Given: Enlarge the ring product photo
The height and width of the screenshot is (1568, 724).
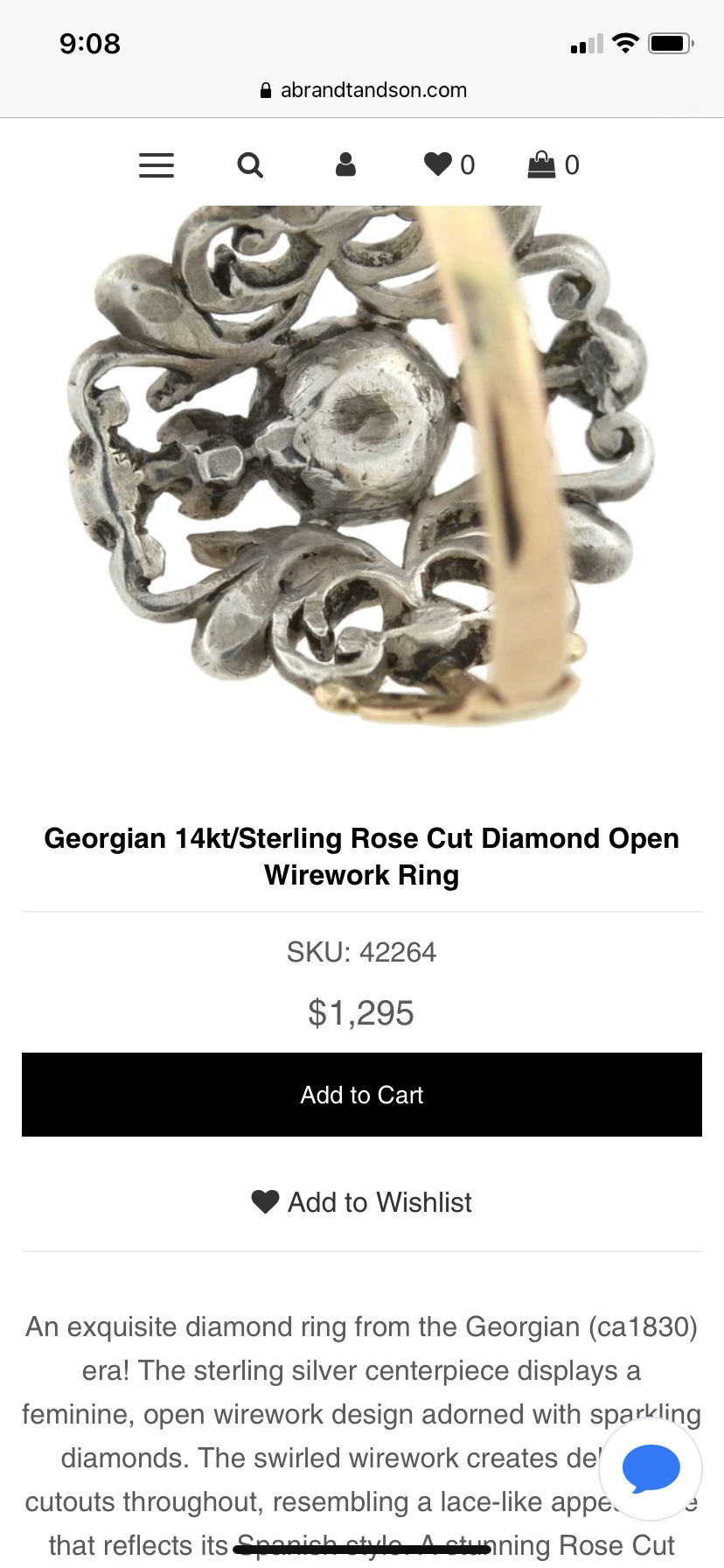Looking at the screenshot, I should click(x=362, y=464).
